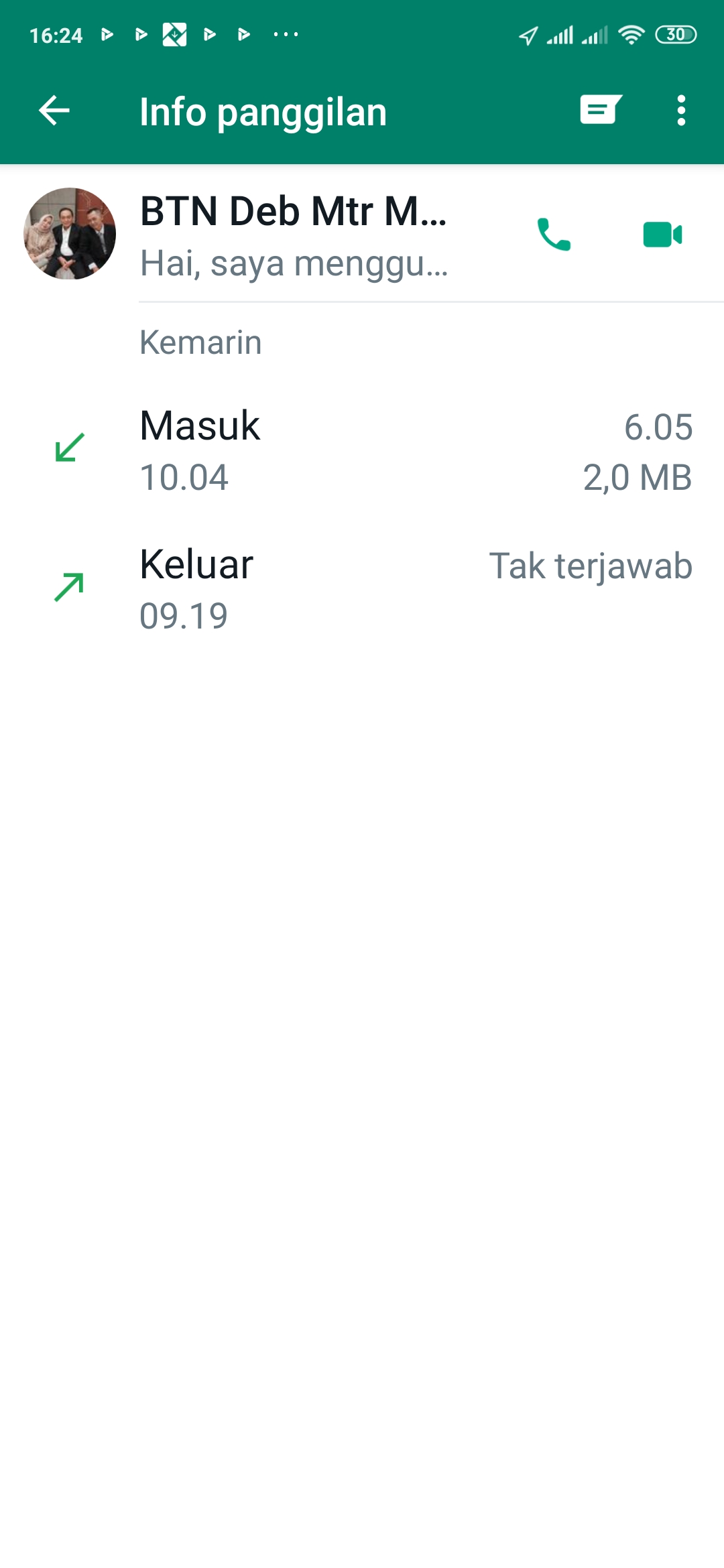Start a video call with BTN Deb Mtr
Image resolution: width=724 pixels, height=1568 pixels.
[x=662, y=235]
